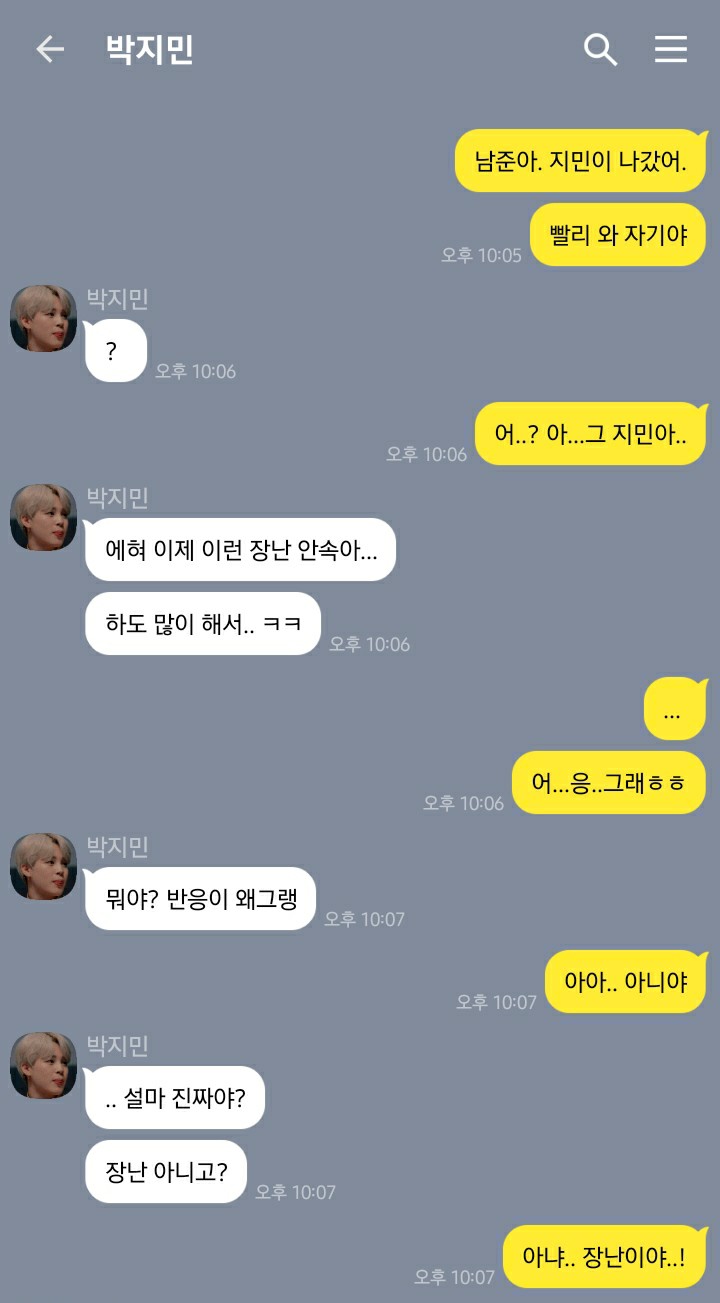
Task: Search within this conversation
Action: [600, 49]
